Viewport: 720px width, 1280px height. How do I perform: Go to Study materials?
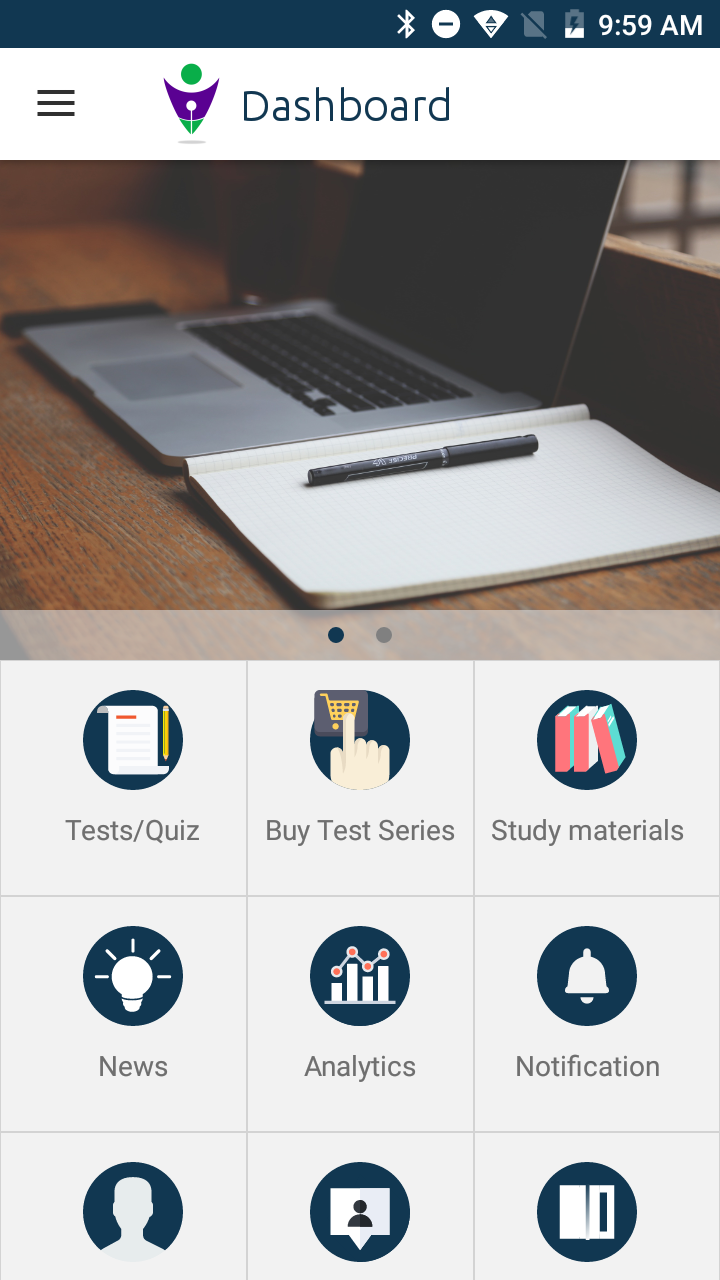[587, 777]
